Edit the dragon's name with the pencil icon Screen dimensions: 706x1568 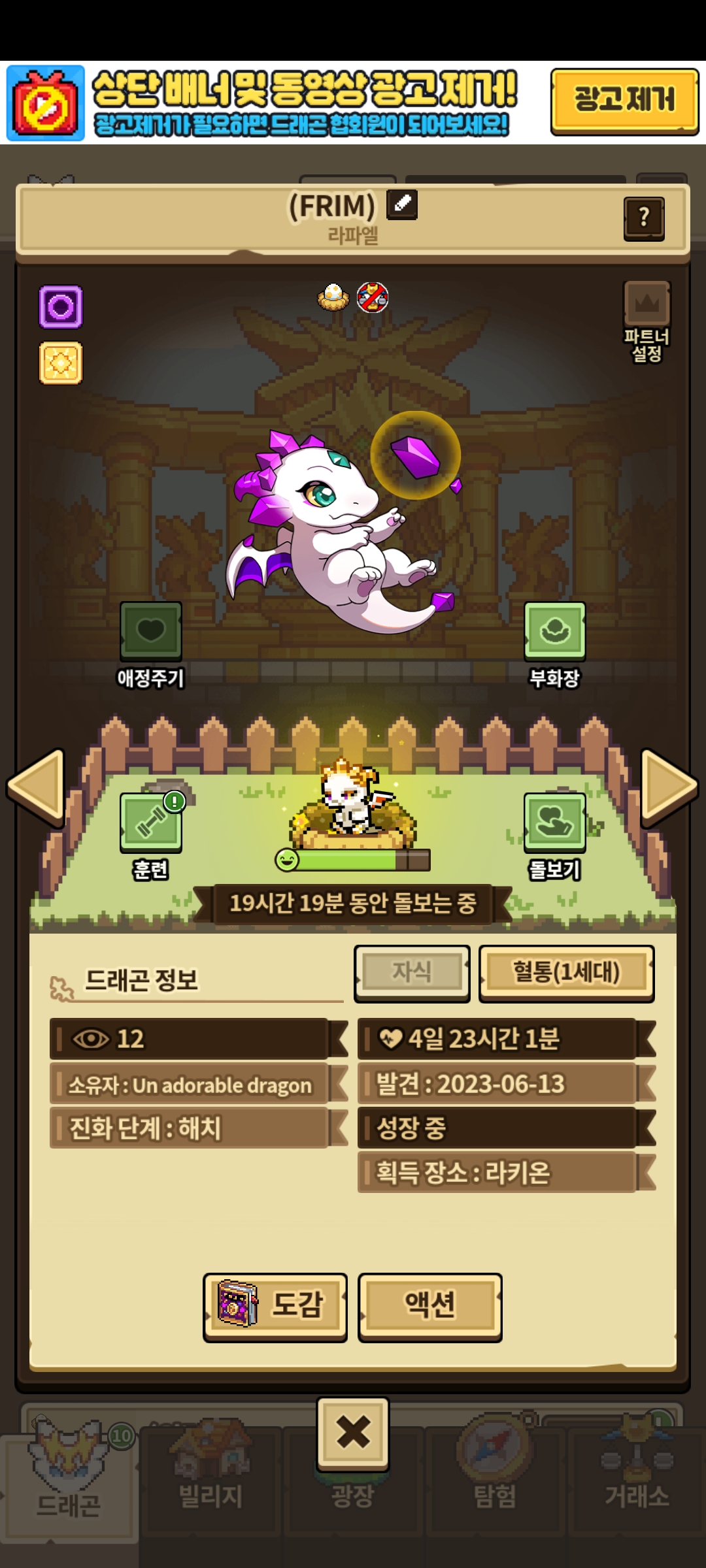pos(402,204)
